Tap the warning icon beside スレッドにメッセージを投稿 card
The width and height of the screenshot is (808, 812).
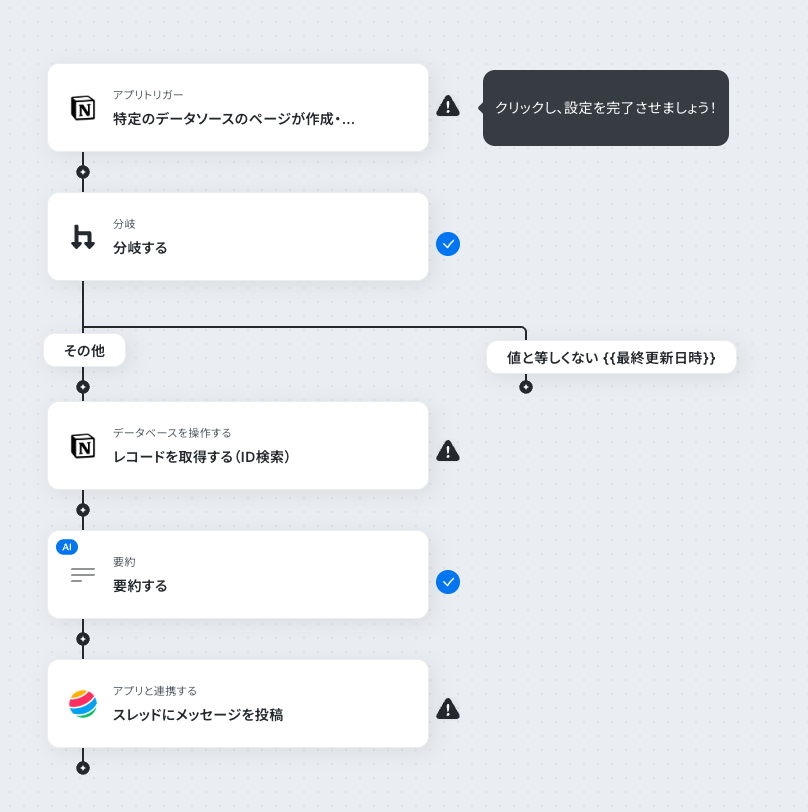pos(448,709)
